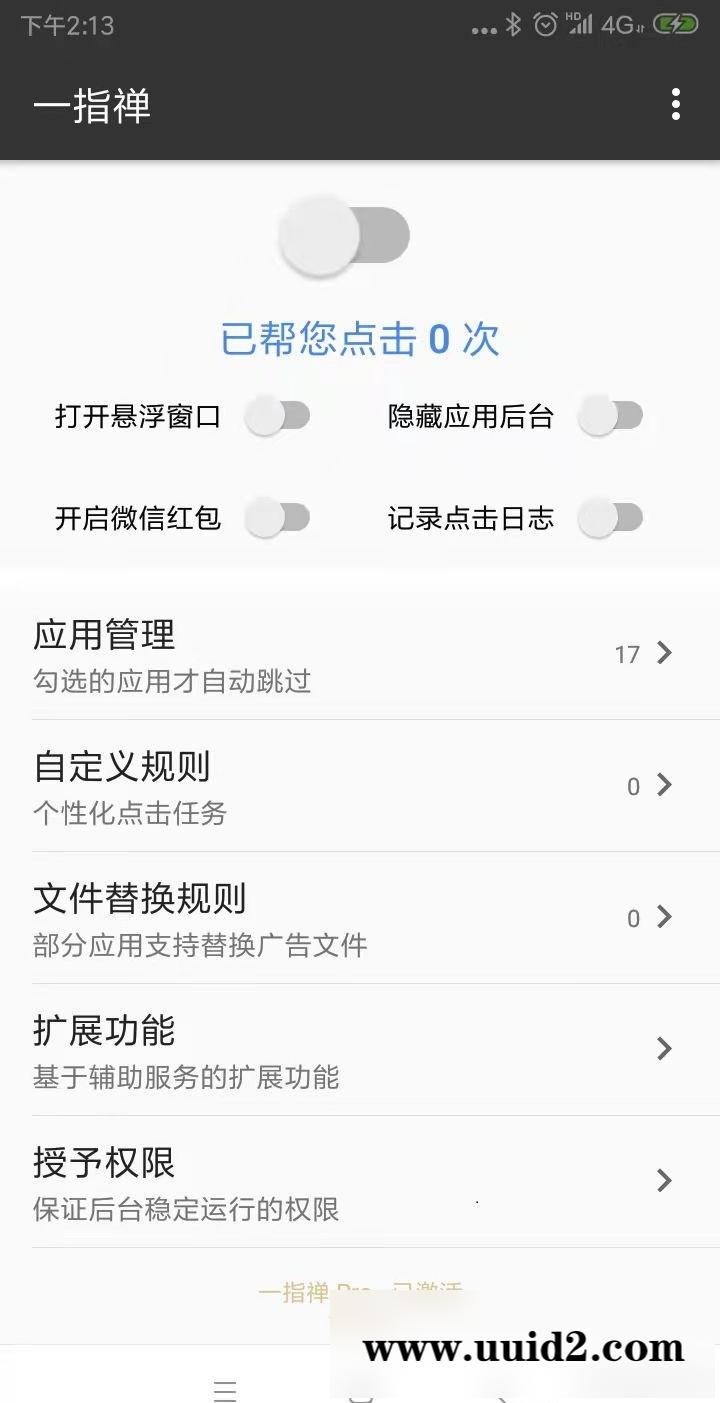Tap the hamburger icon in bottom navigation
Screen dimensions: 720x1403
(x=225, y=1388)
